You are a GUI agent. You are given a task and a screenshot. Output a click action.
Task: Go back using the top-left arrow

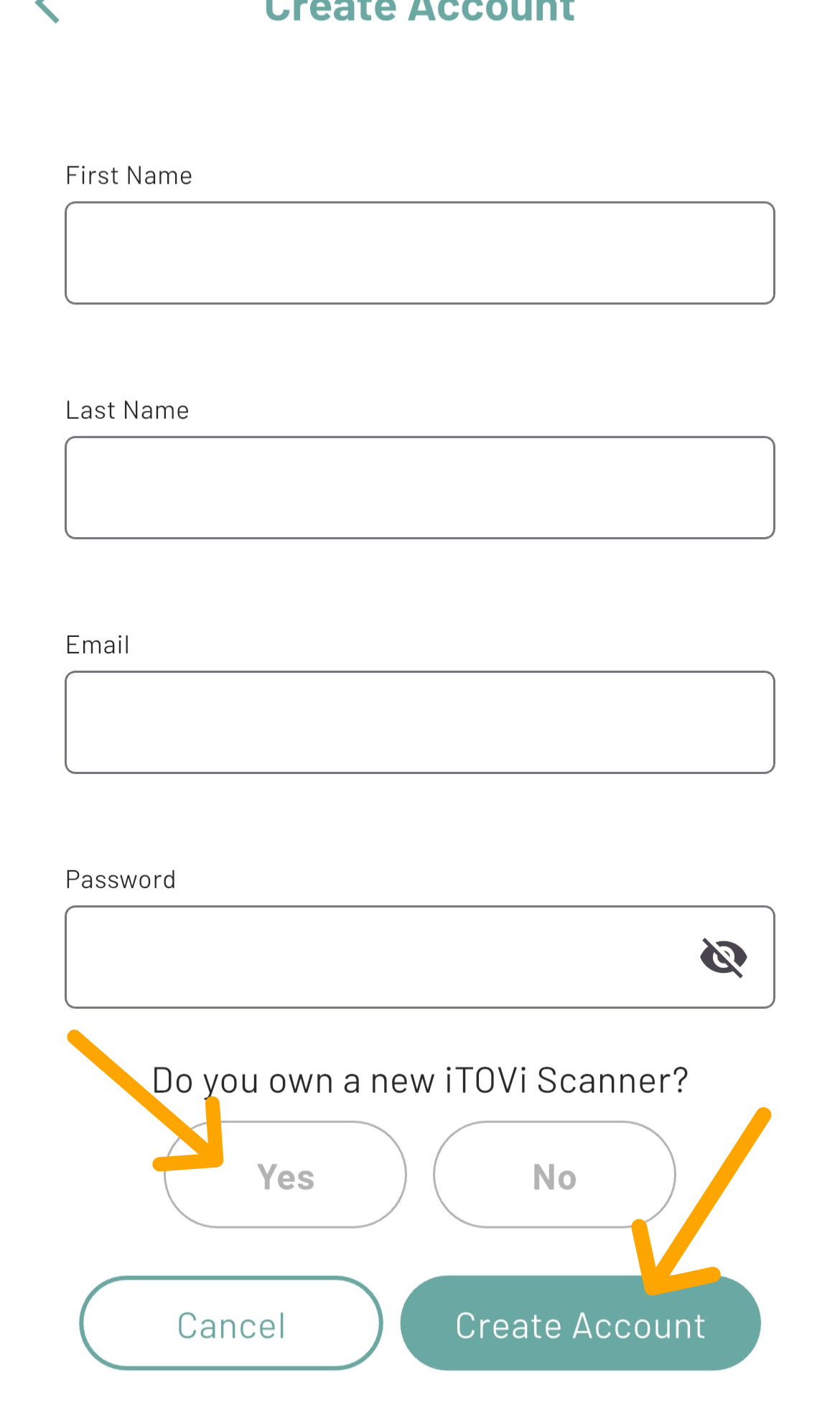47,9
